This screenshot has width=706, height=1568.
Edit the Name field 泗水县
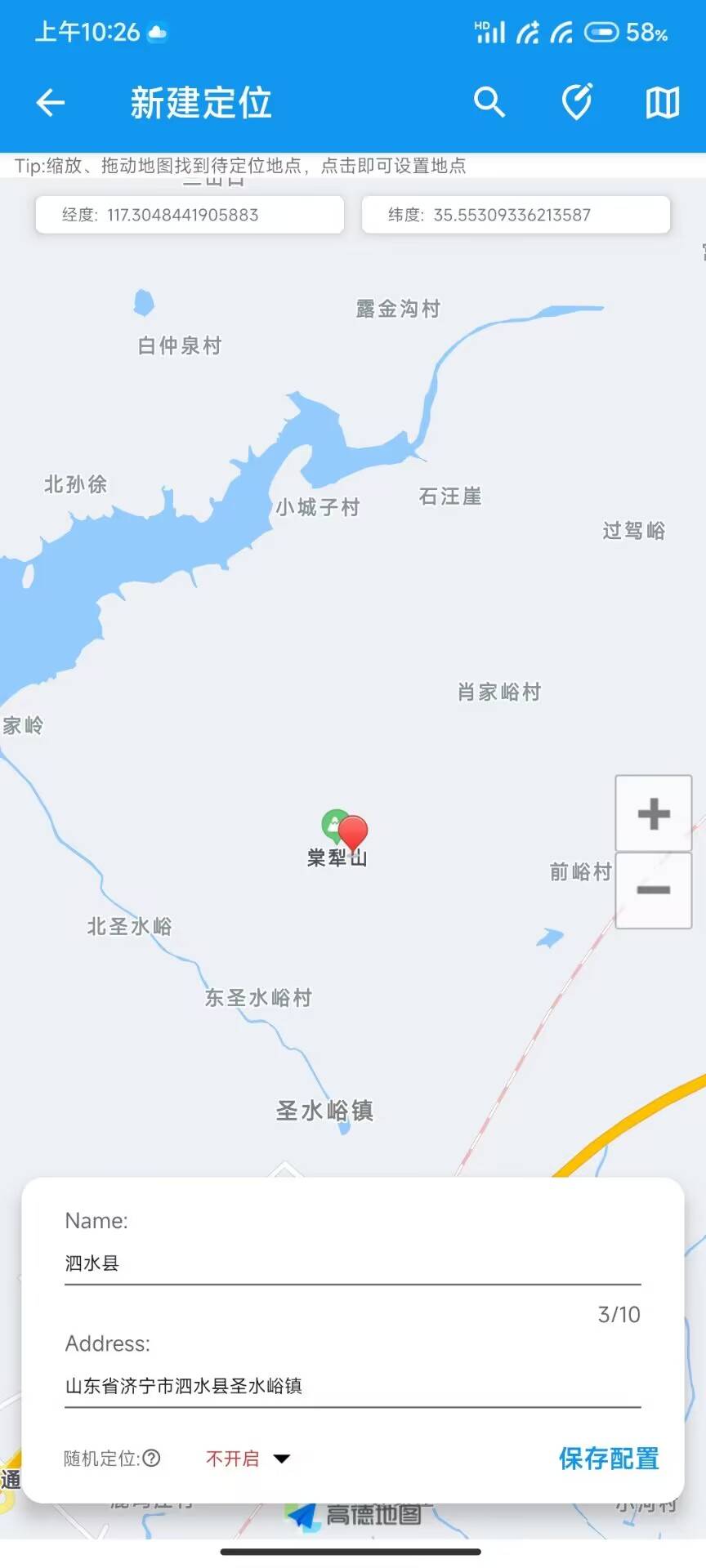point(351,1263)
